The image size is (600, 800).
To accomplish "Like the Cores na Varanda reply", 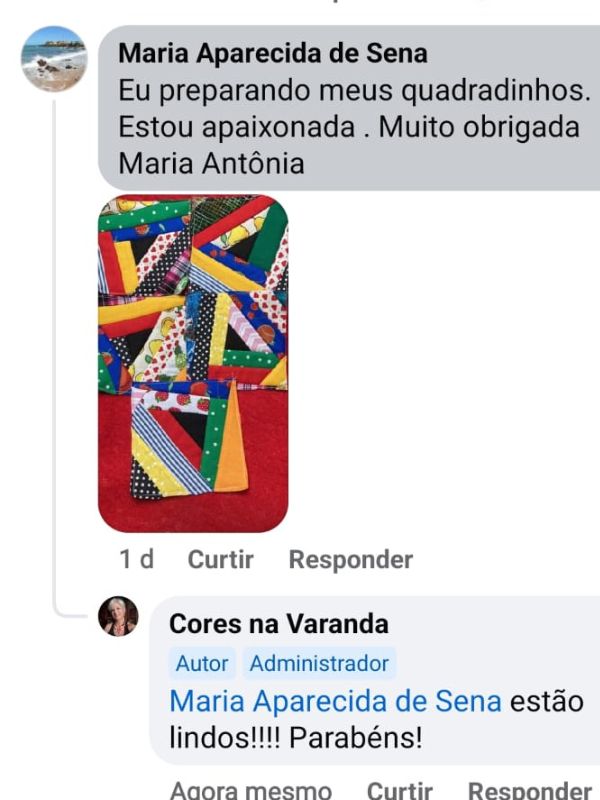I will [x=399, y=789].
